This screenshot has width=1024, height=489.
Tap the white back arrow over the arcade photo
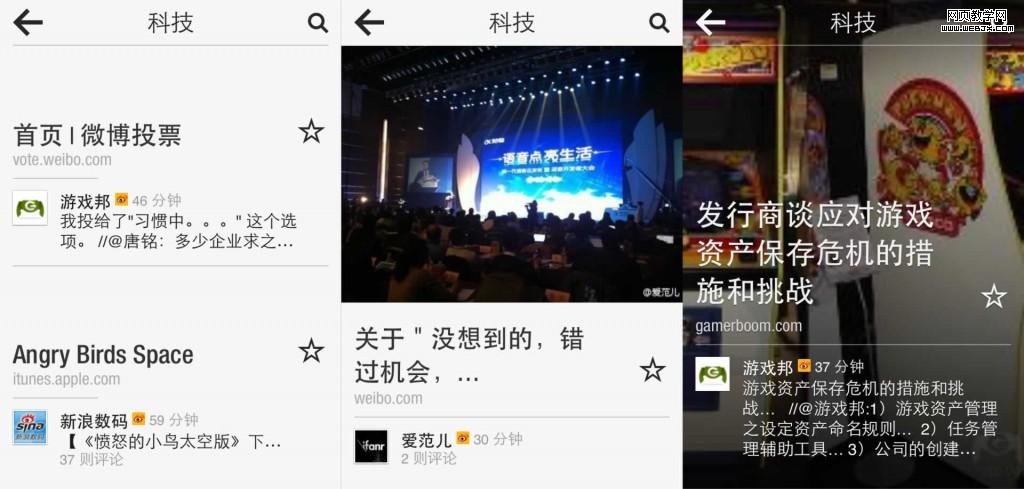[x=710, y=22]
